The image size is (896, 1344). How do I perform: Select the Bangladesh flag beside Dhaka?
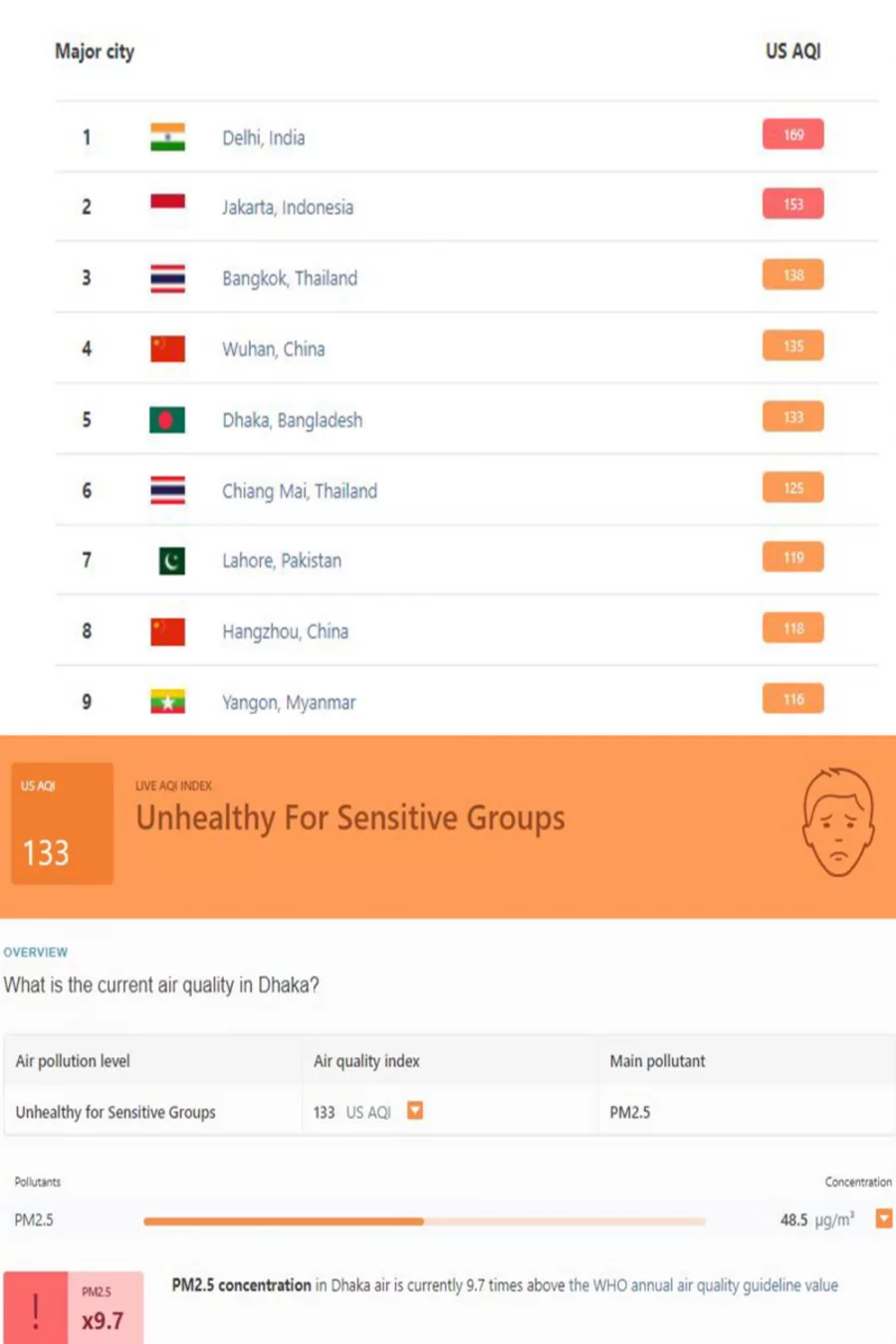click(167, 419)
